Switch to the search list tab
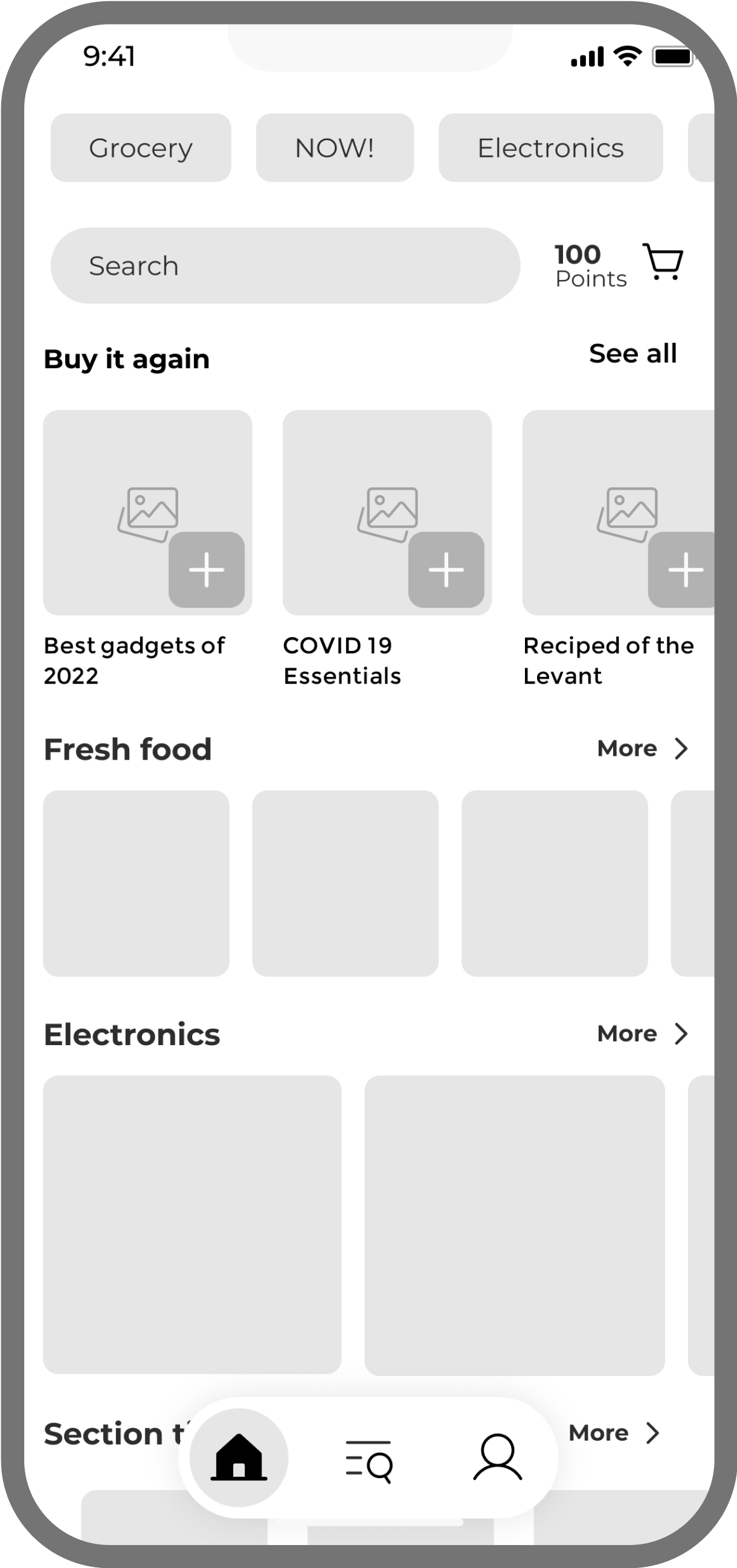Image resolution: width=737 pixels, height=1568 pixels. (368, 1461)
